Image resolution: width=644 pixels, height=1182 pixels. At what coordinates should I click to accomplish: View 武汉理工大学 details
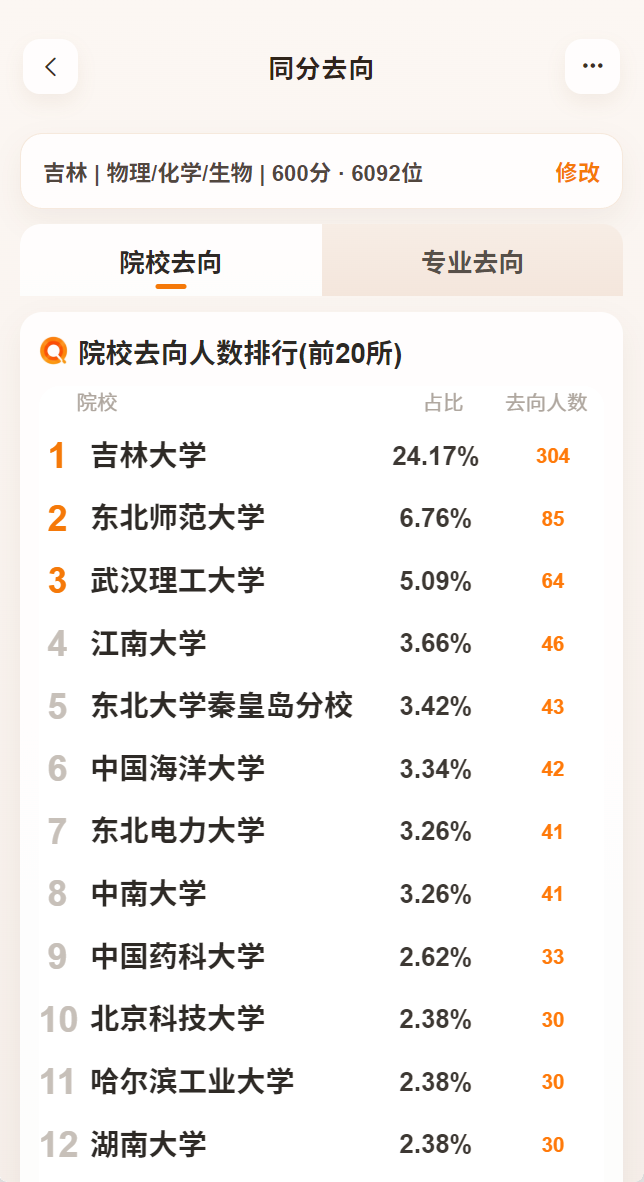point(321,581)
